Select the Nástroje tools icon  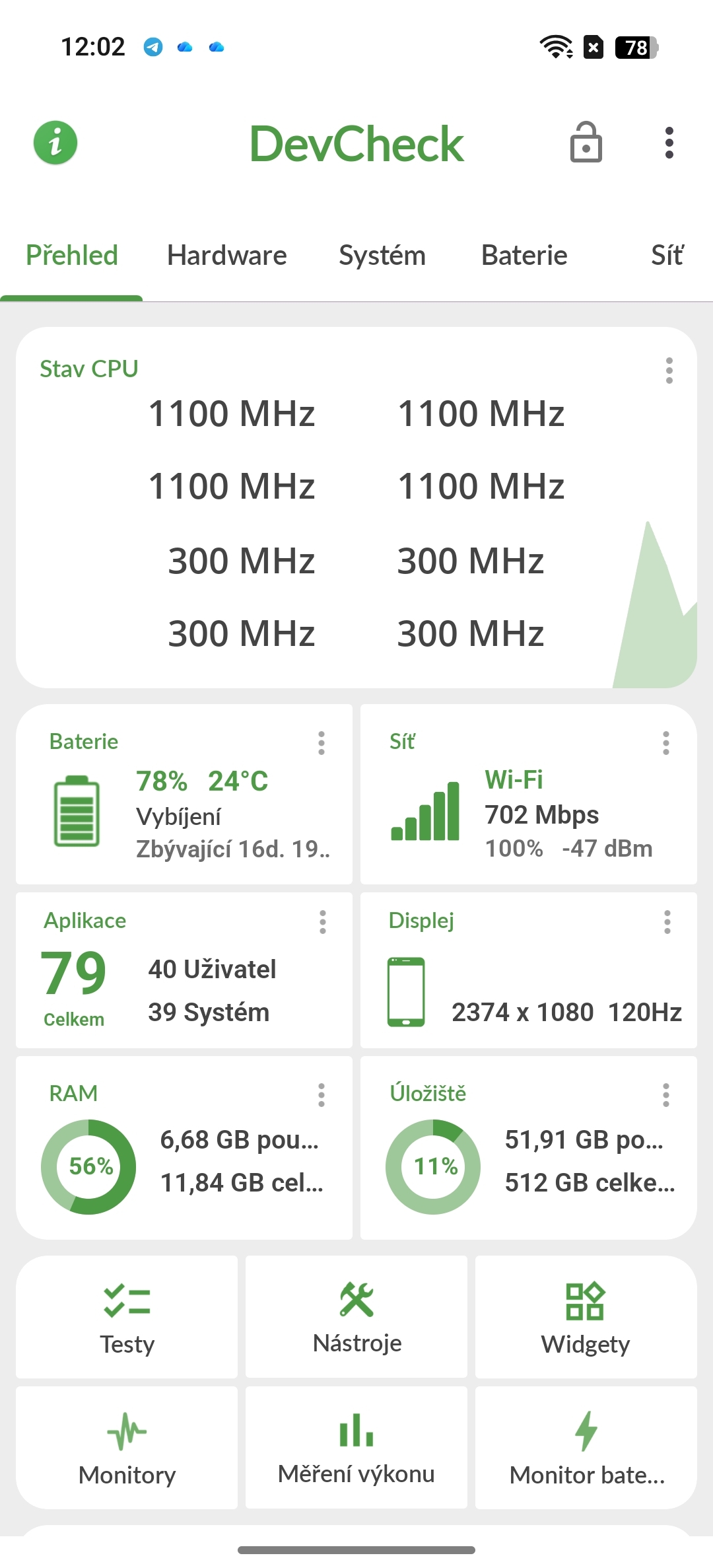(356, 1300)
